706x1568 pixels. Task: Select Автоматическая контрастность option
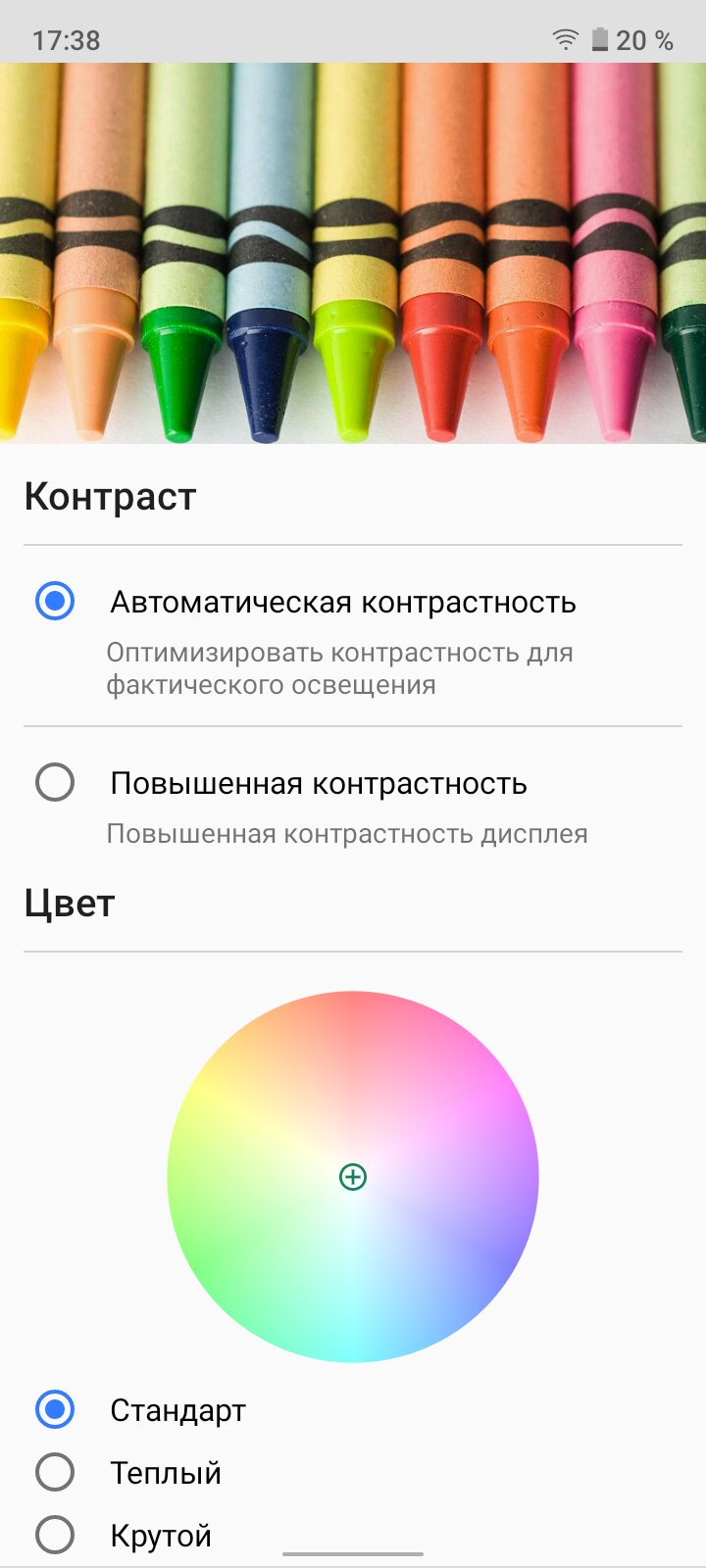[x=353, y=637]
